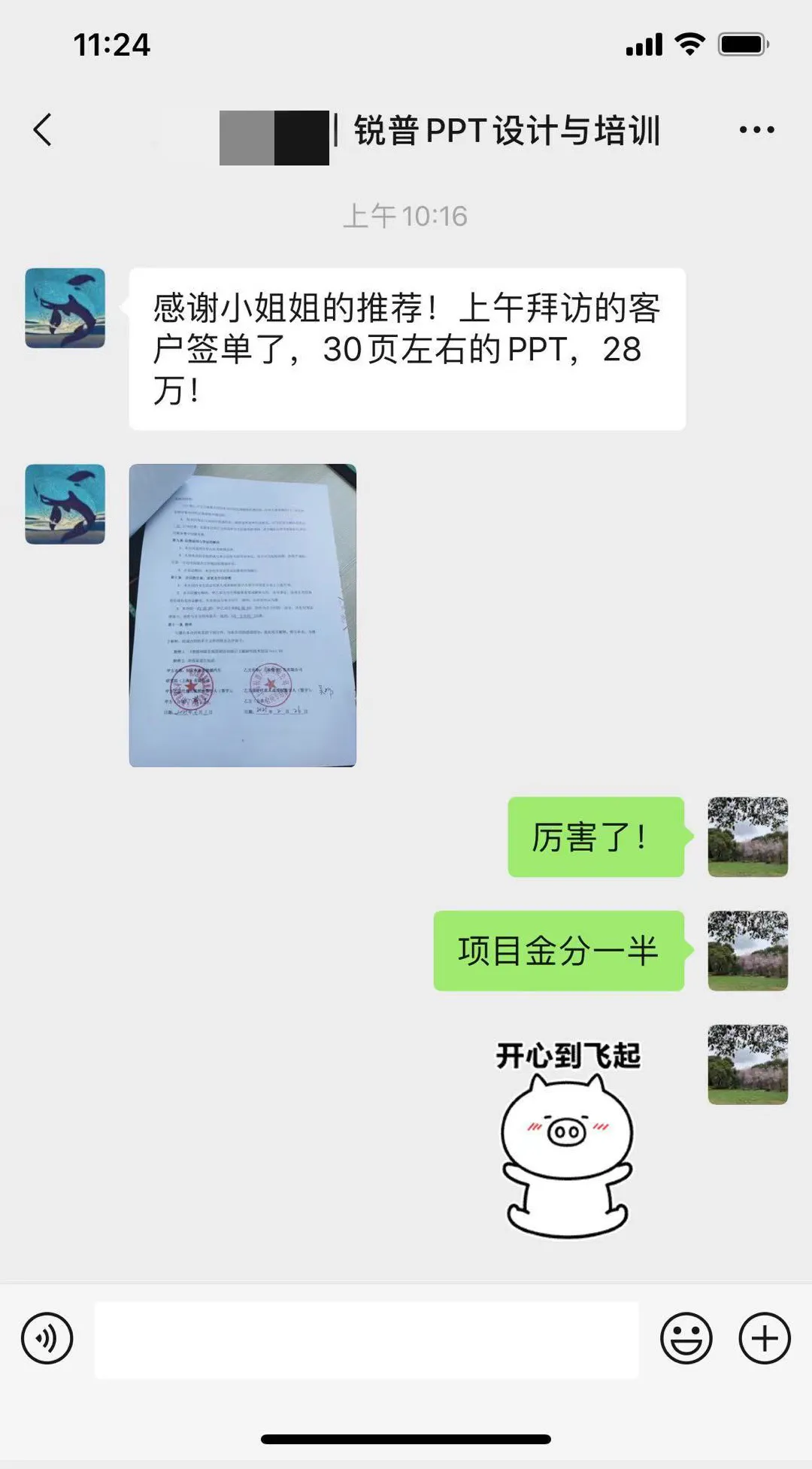Open the plus attachments menu
Screen dimensions: 812x1469
click(x=764, y=1339)
